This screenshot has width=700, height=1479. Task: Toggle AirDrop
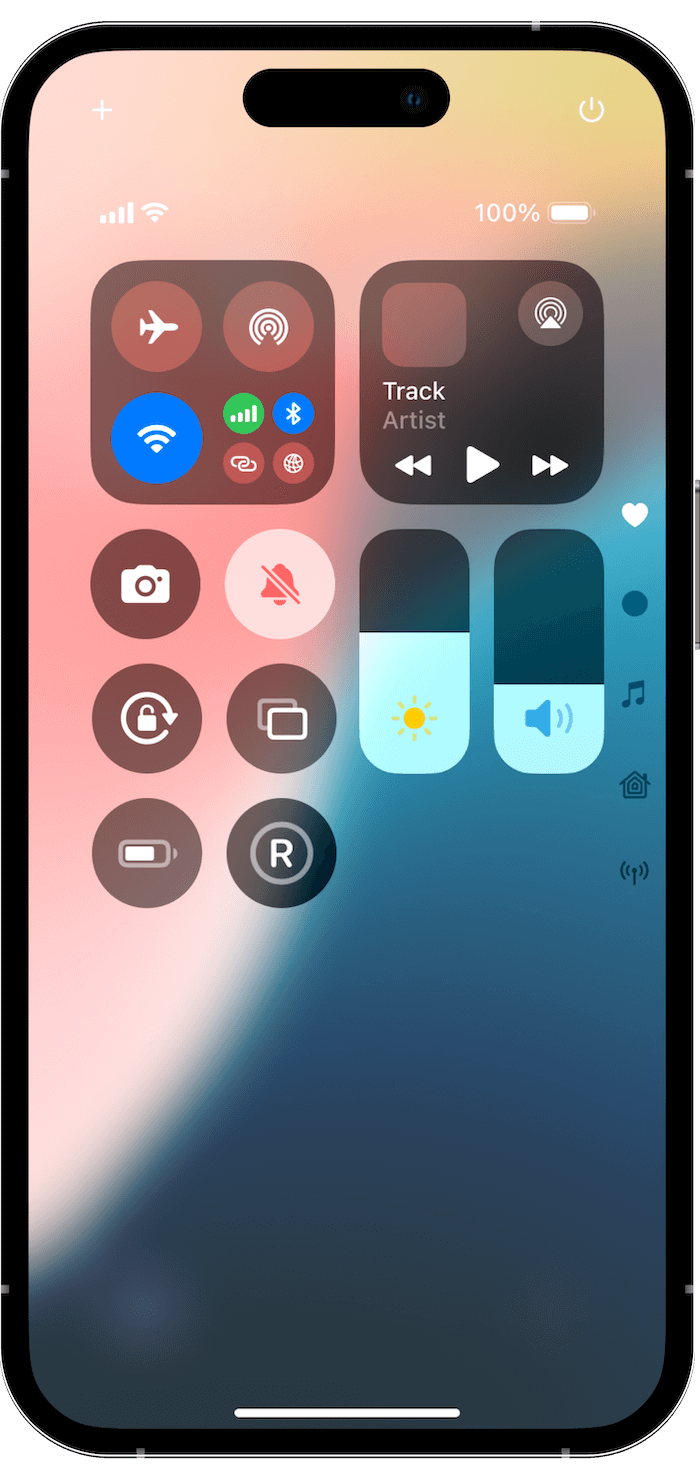pyautogui.click(x=268, y=327)
